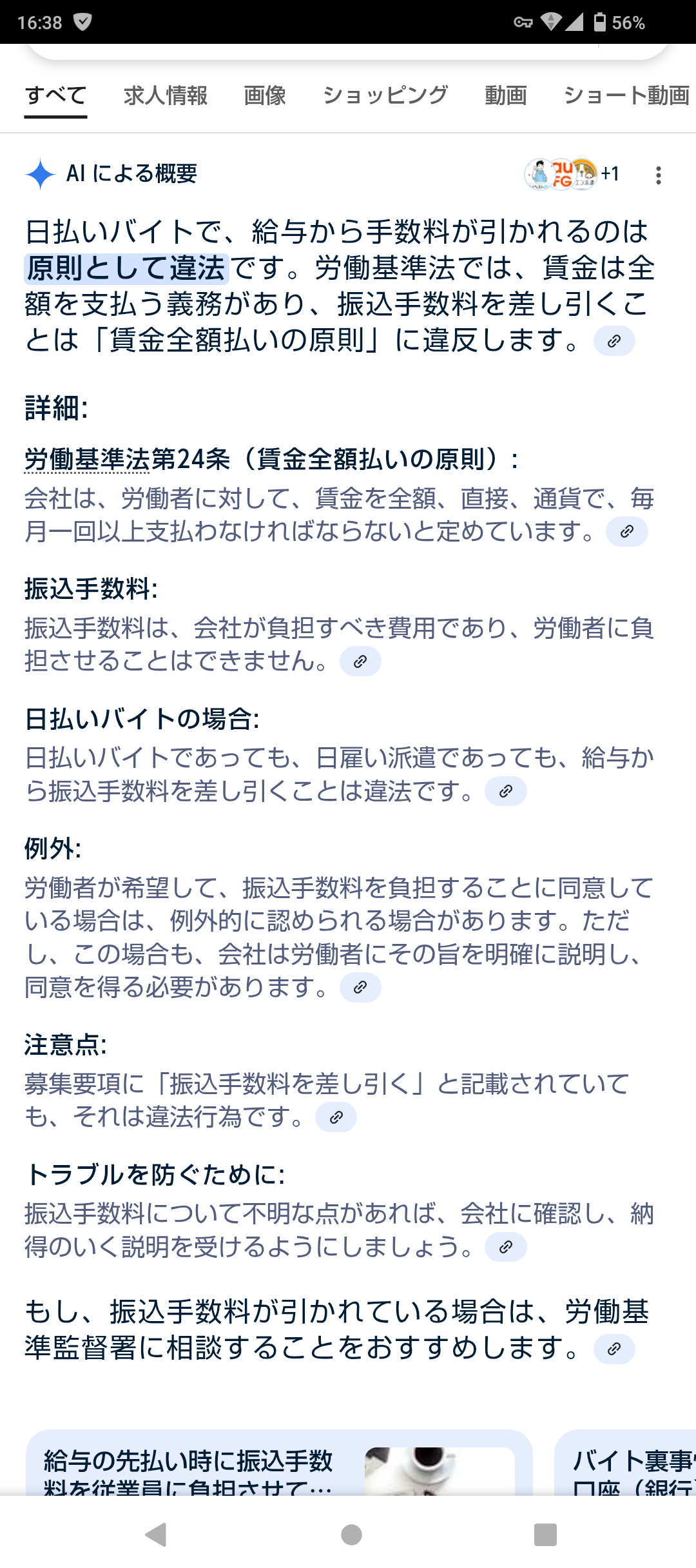Open source link after 労働基準監督署 recommendation
Viewport: 696px width, 1568px height.
[614, 1349]
